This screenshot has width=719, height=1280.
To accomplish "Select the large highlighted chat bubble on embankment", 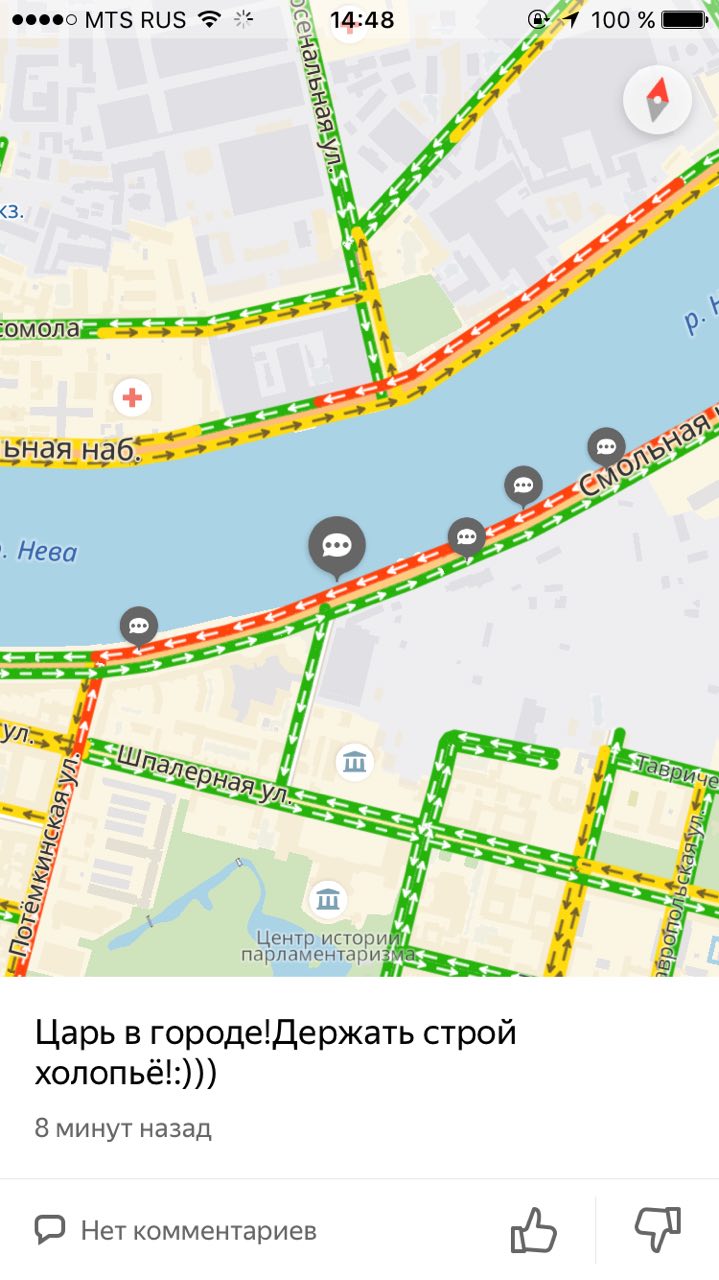I will [337, 545].
